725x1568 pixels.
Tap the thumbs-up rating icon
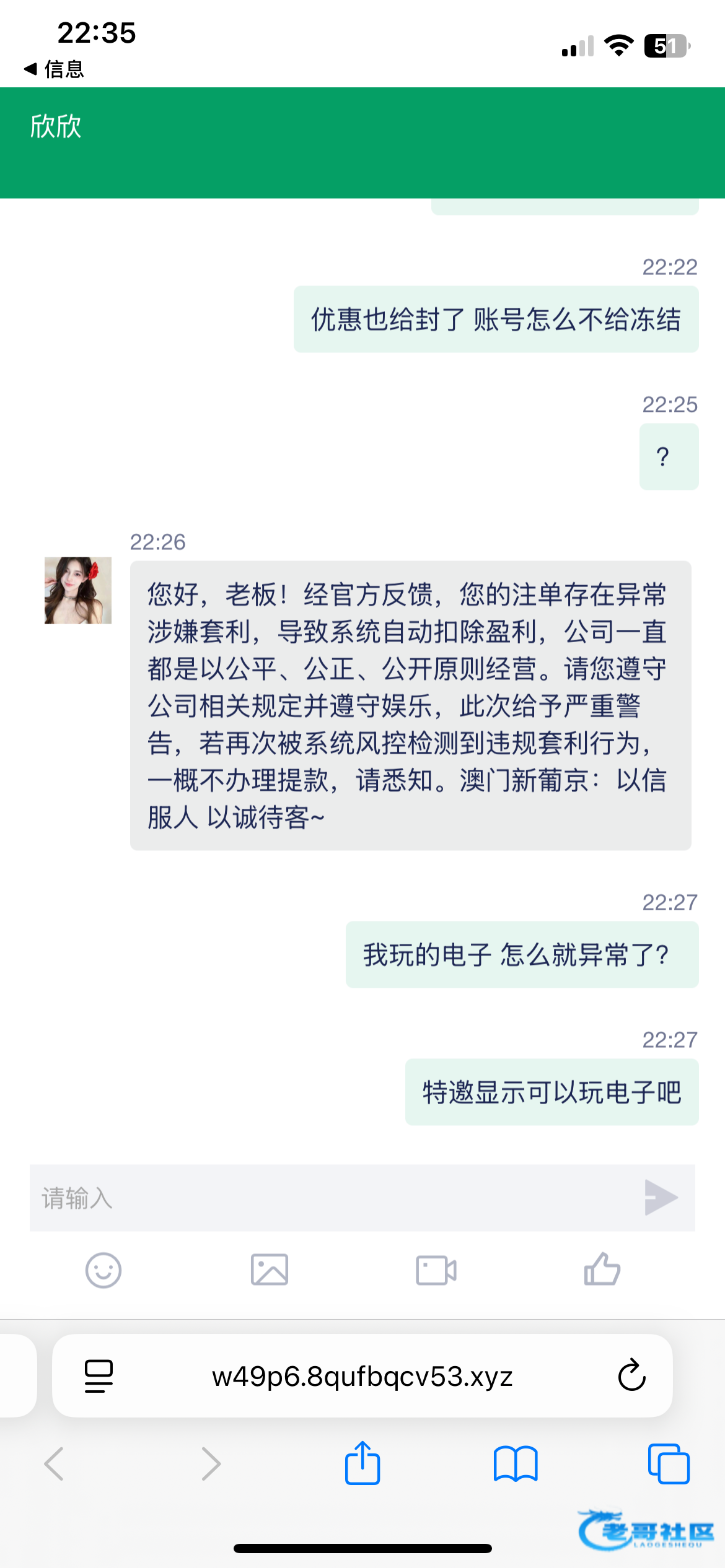click(x=602, y=1270)
